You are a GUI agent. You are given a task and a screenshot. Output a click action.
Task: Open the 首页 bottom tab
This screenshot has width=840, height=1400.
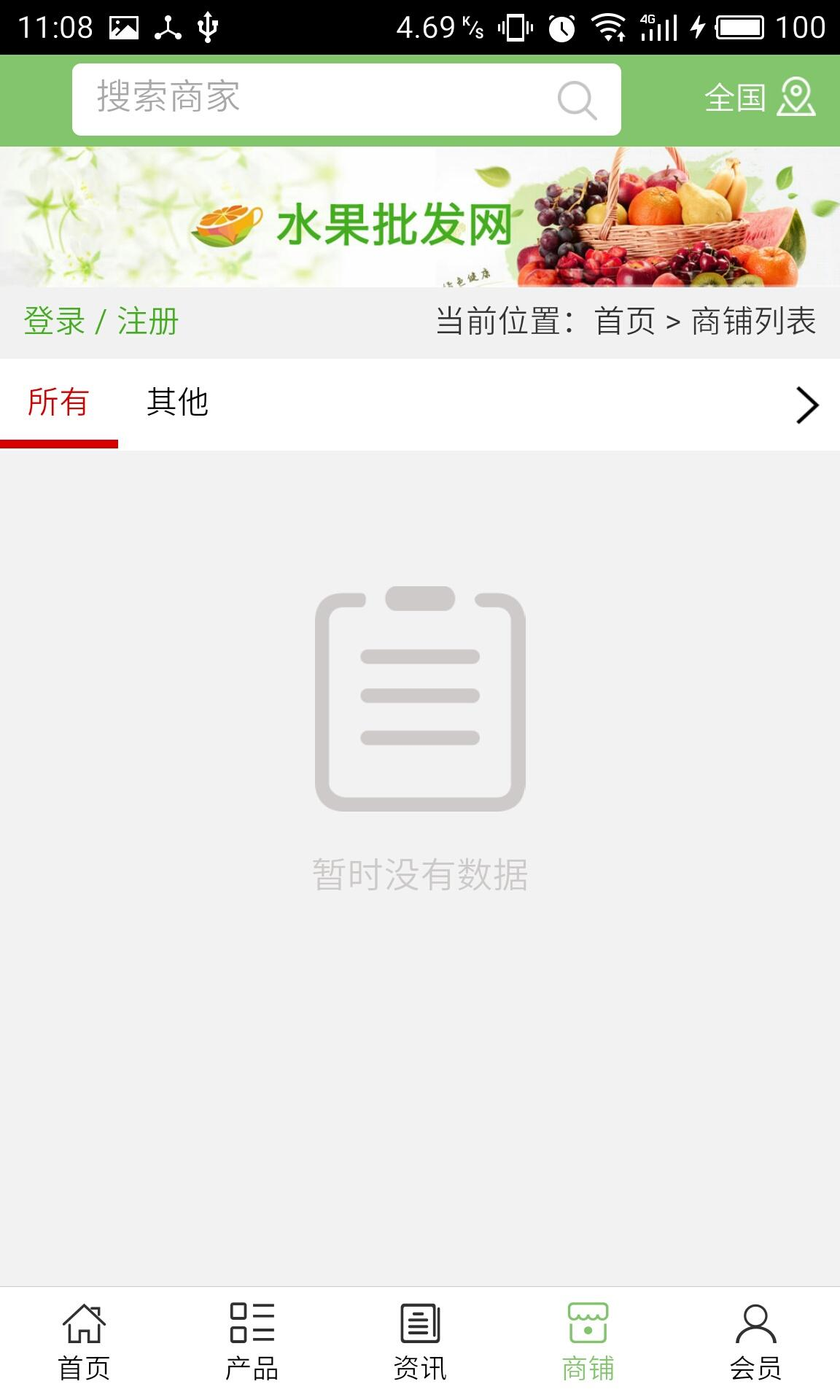click(x=84, y=1342)
